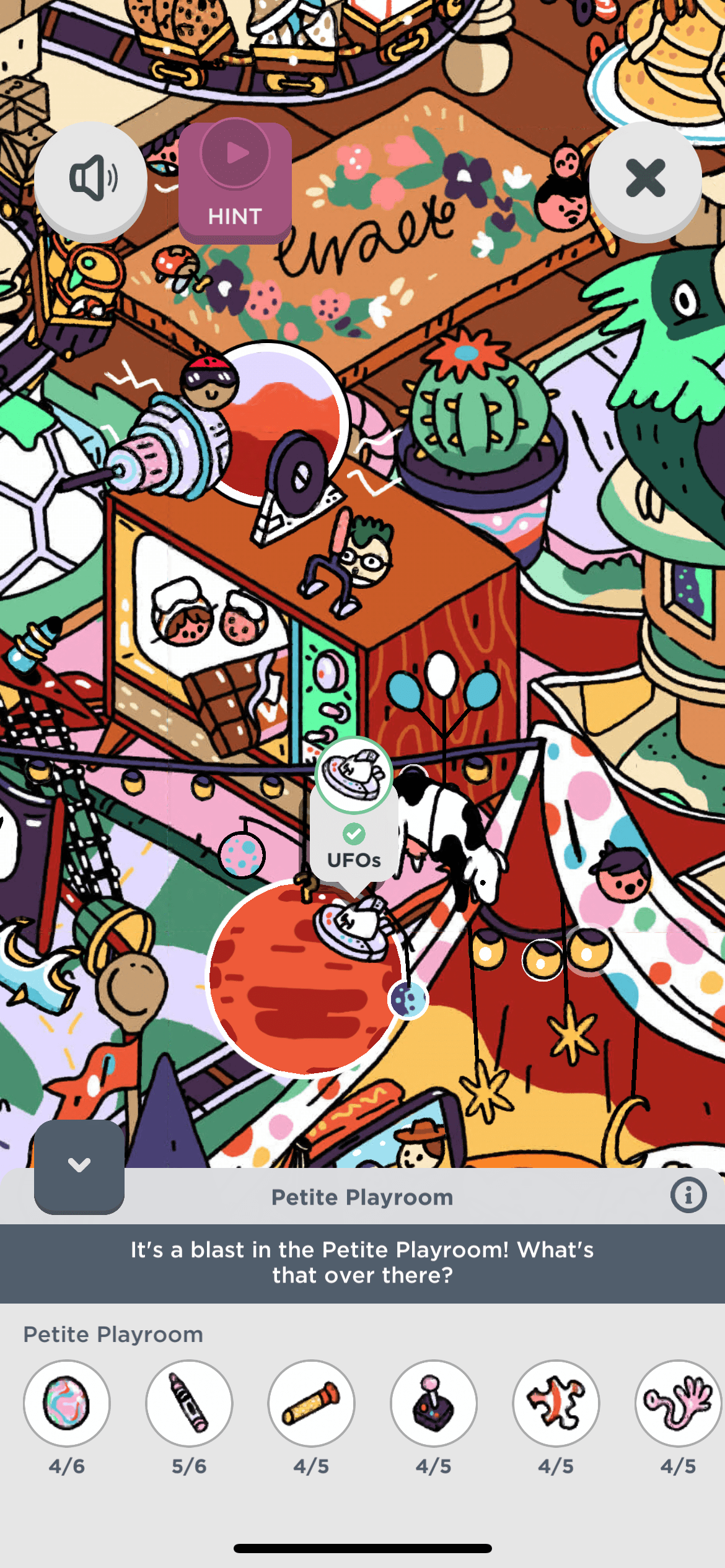725x1568 pixels.
Task: Mute the game sound
Action: (x=90, y=180)
